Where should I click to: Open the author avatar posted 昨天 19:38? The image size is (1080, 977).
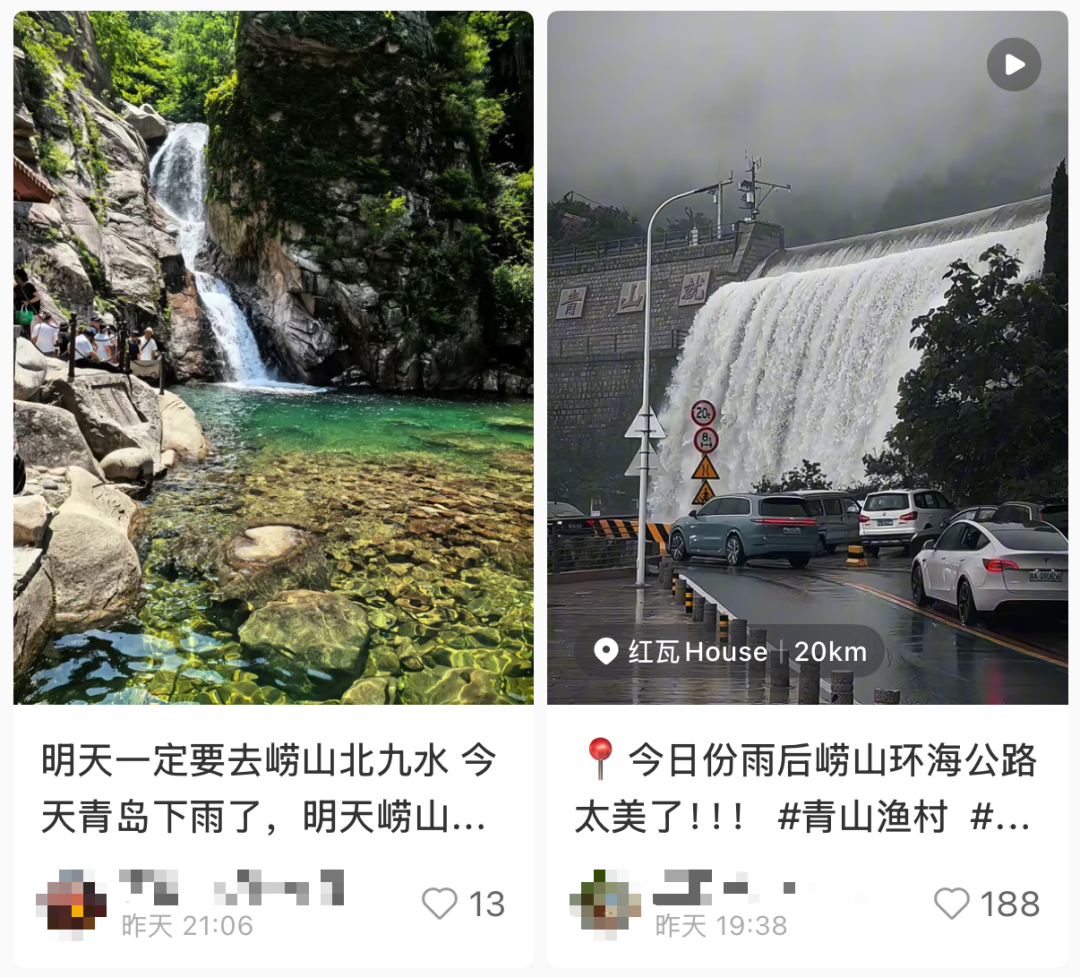[606, 903]
